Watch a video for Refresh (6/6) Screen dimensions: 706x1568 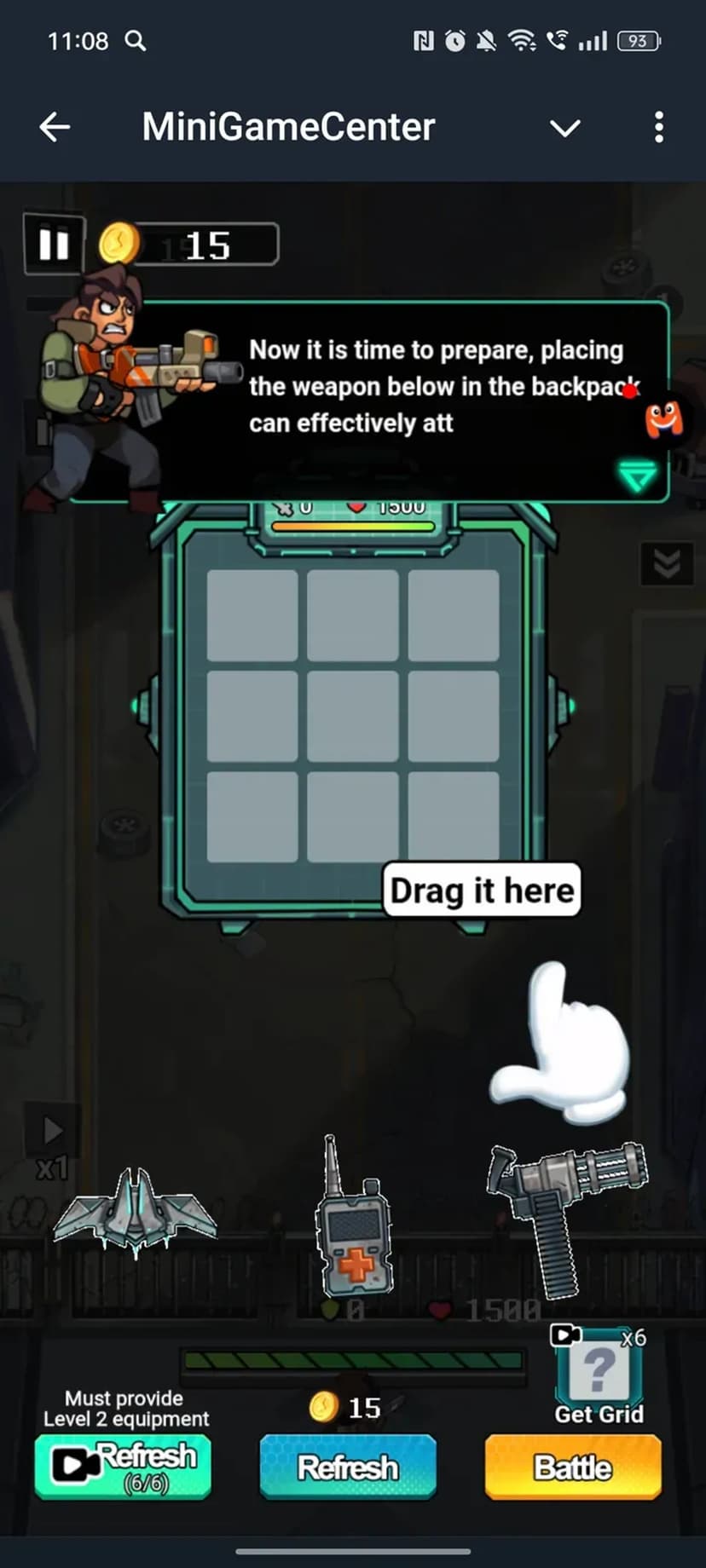click(123, 1467)
